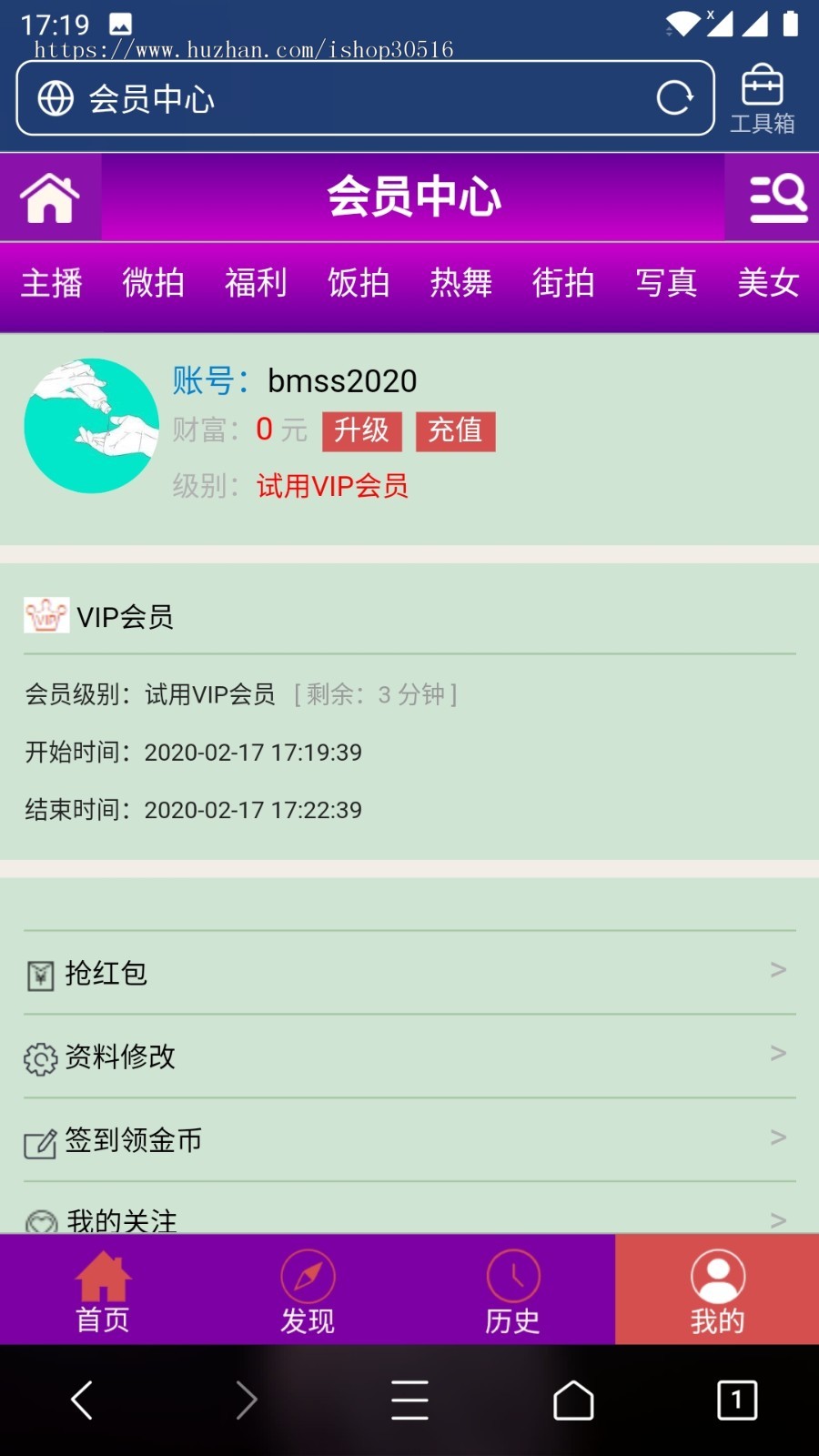Open the search menu icon
This screenshot has width=819, height=1456.
(777, 197)
